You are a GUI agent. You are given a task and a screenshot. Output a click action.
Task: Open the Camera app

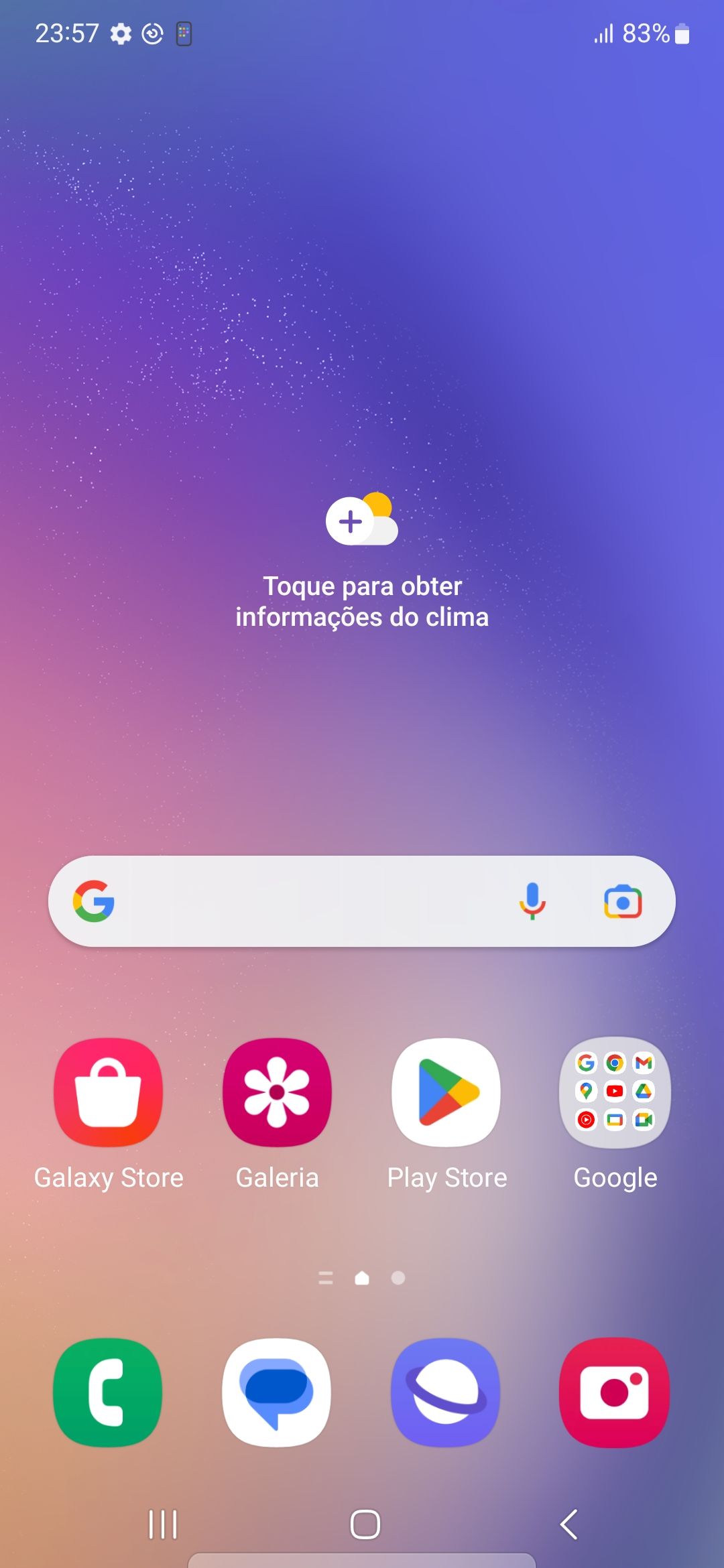[615, 1392]
